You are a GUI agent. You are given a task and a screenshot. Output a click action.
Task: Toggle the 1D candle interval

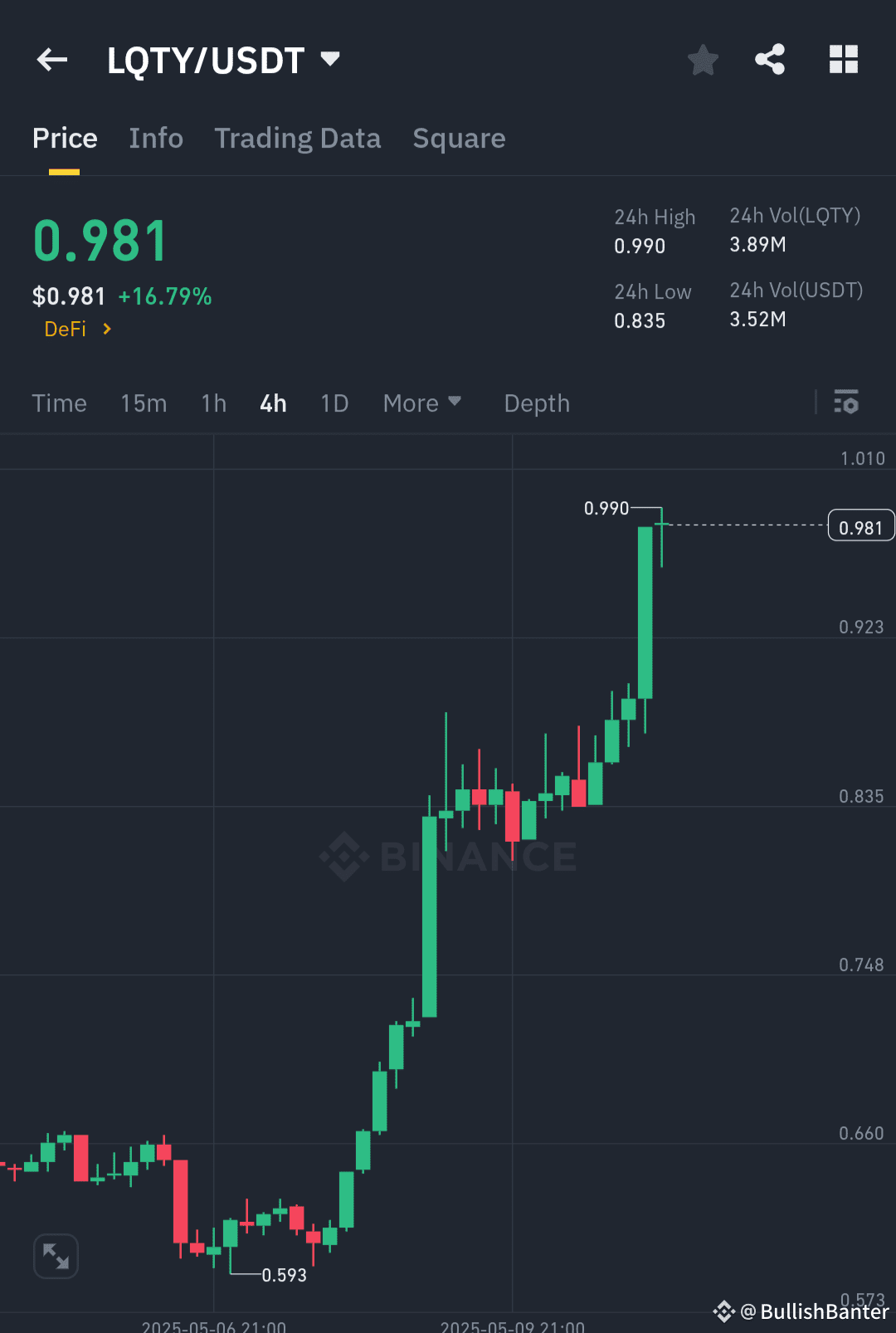(x=334, y=403)
